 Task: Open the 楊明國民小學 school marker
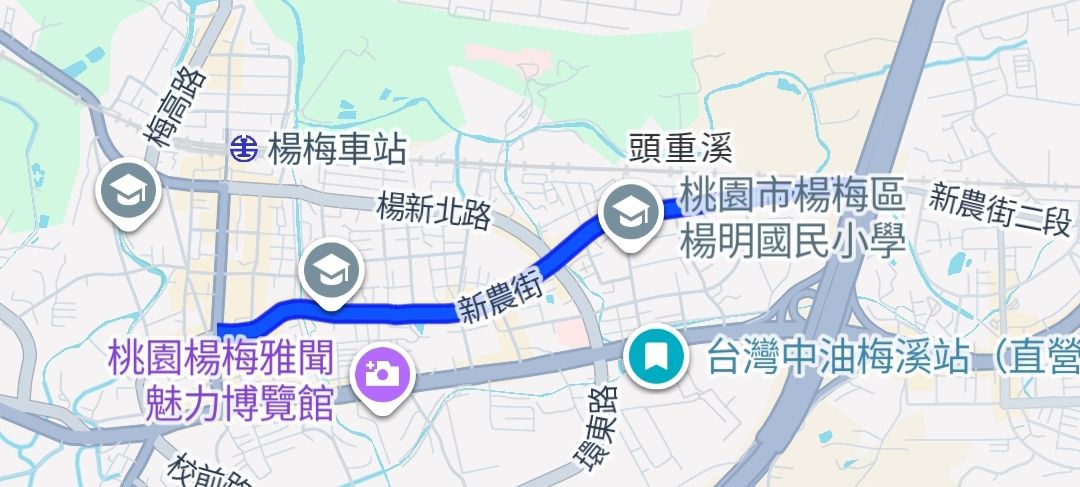pos(630,216)
